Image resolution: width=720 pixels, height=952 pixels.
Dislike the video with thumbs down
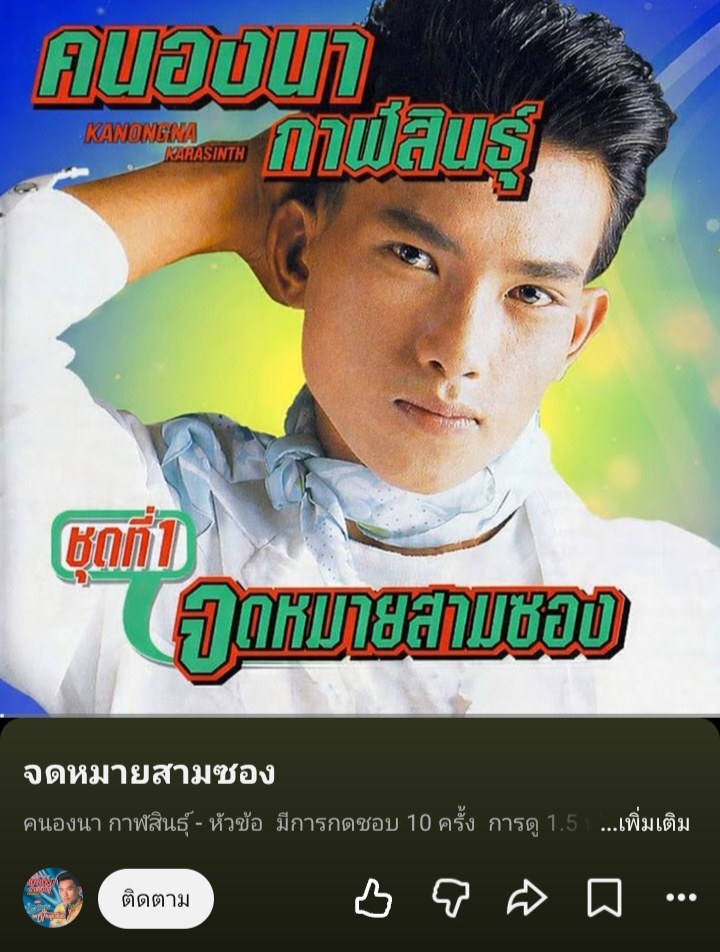pyautogui.click(x=450, y=897)
